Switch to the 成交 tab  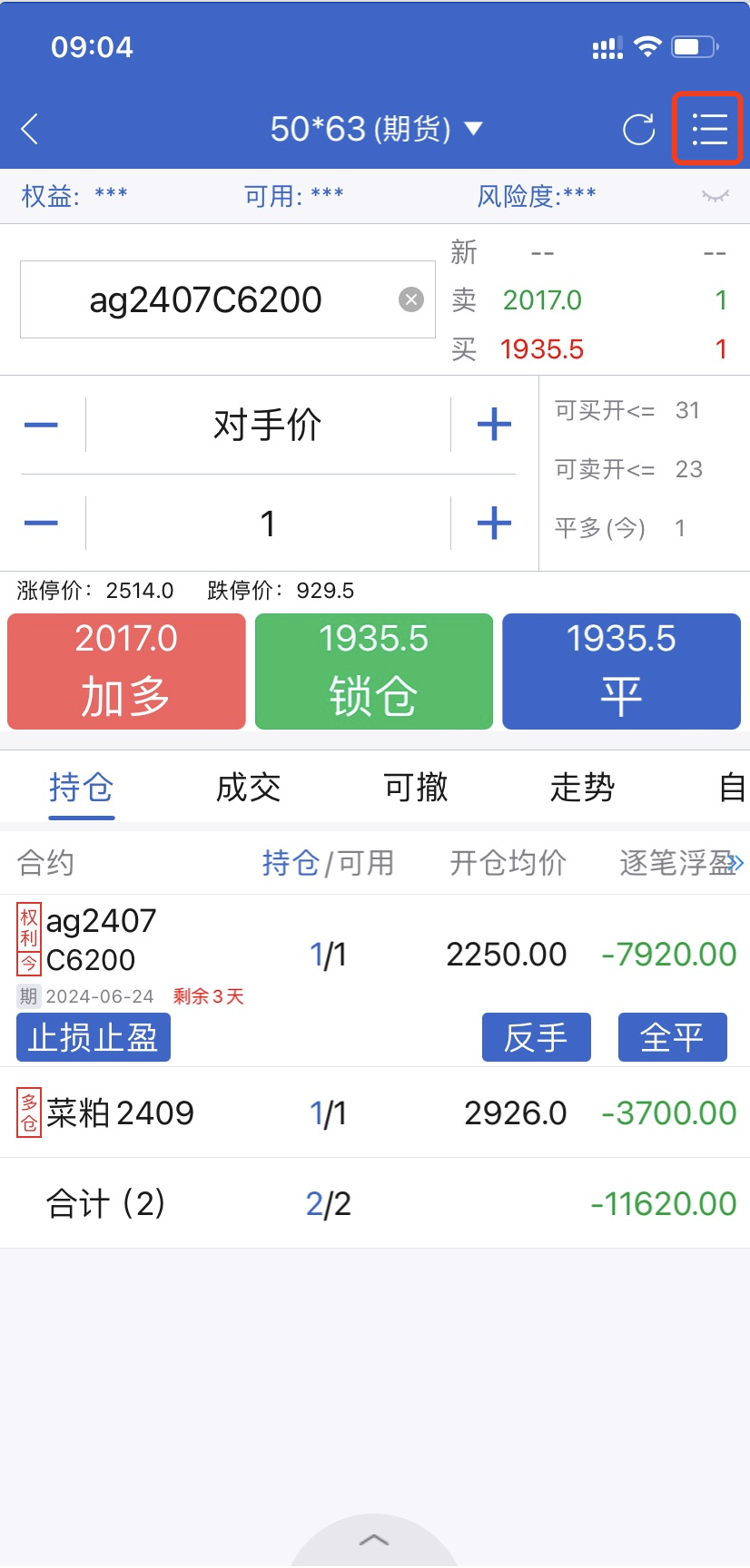tap(248, 787)
